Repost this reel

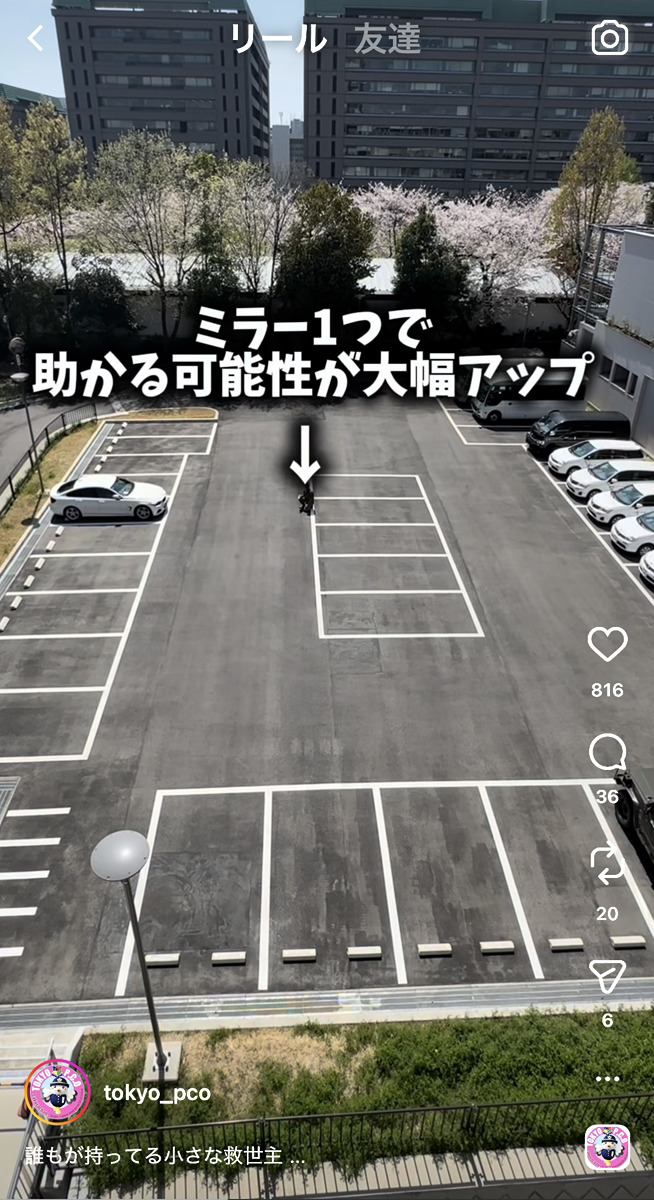pos(607,865)
